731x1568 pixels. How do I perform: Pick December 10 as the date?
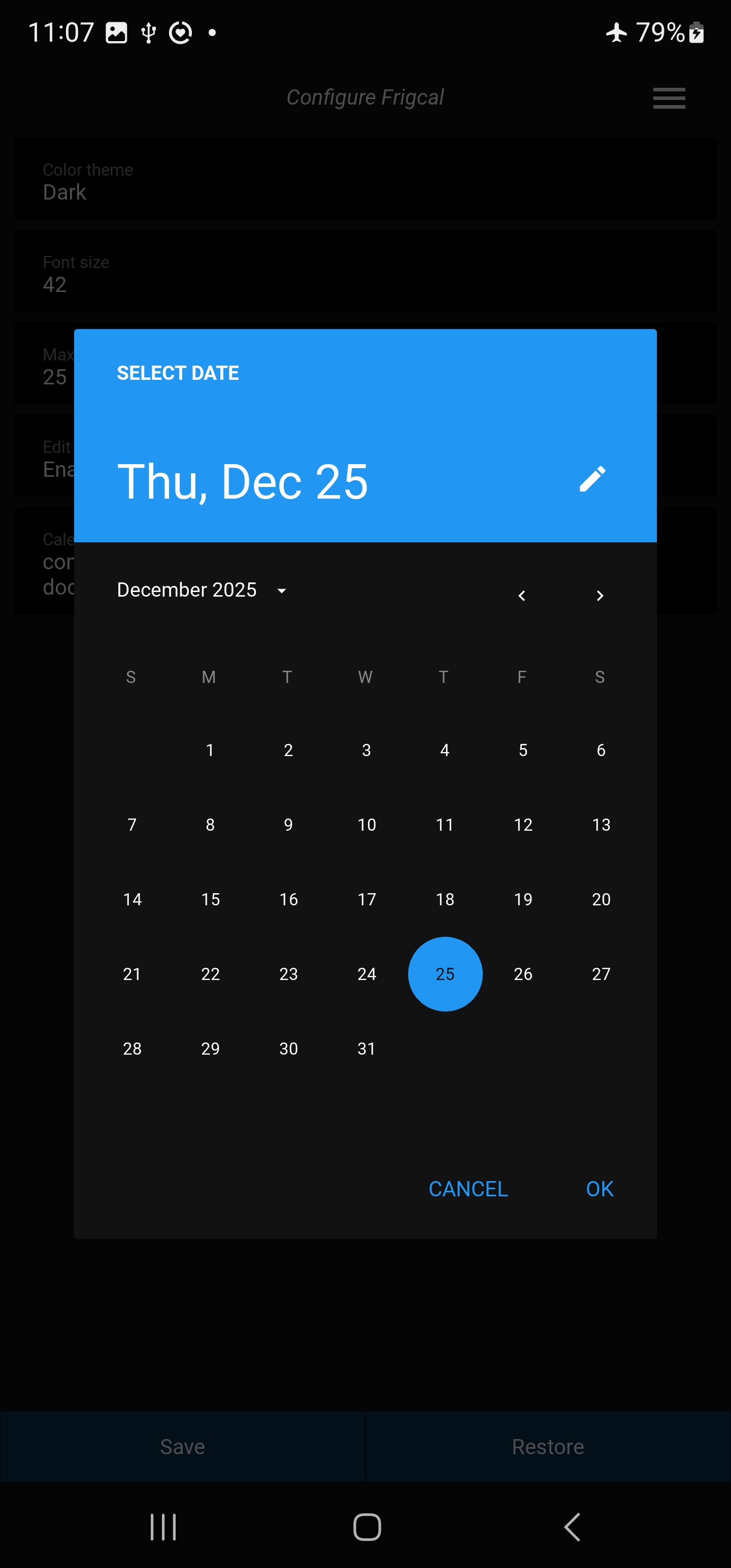(367, 825)
